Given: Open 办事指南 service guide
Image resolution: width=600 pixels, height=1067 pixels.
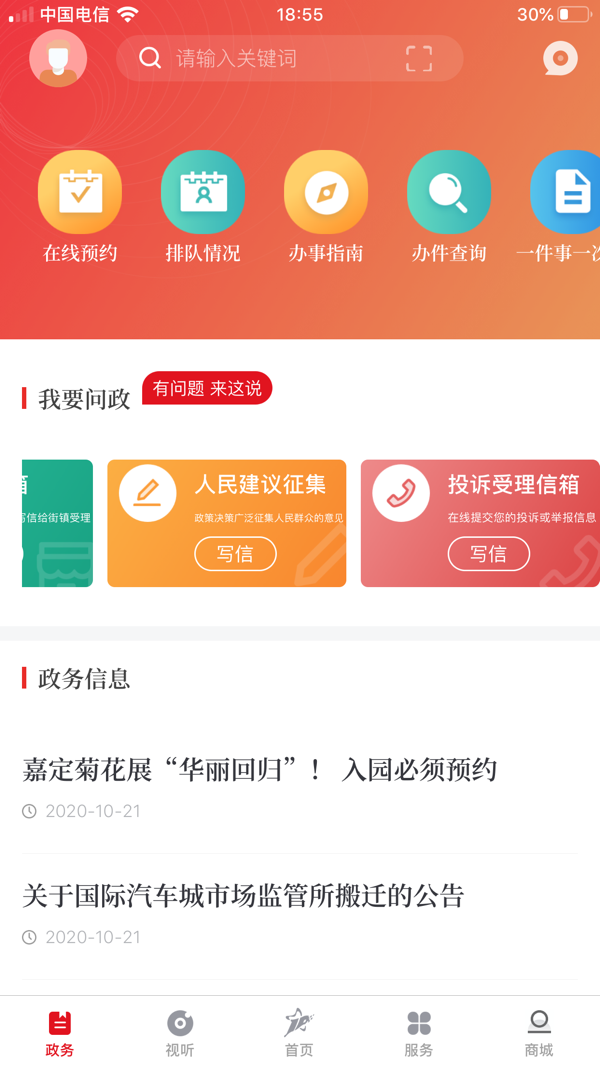Looking at the screenshot, I should (x=326, y=207).
